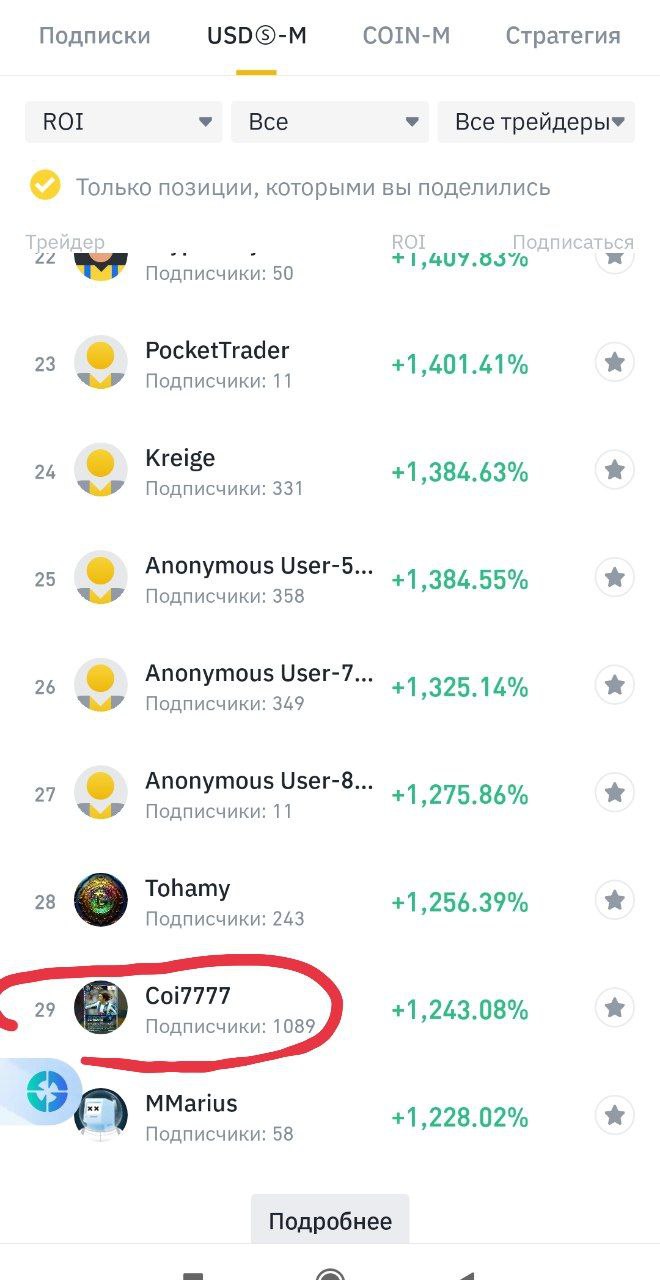The height and width of the screenshot is (1280, 660).
Task: Open the Стратегия tab
Action: click(x=562, y=36)
